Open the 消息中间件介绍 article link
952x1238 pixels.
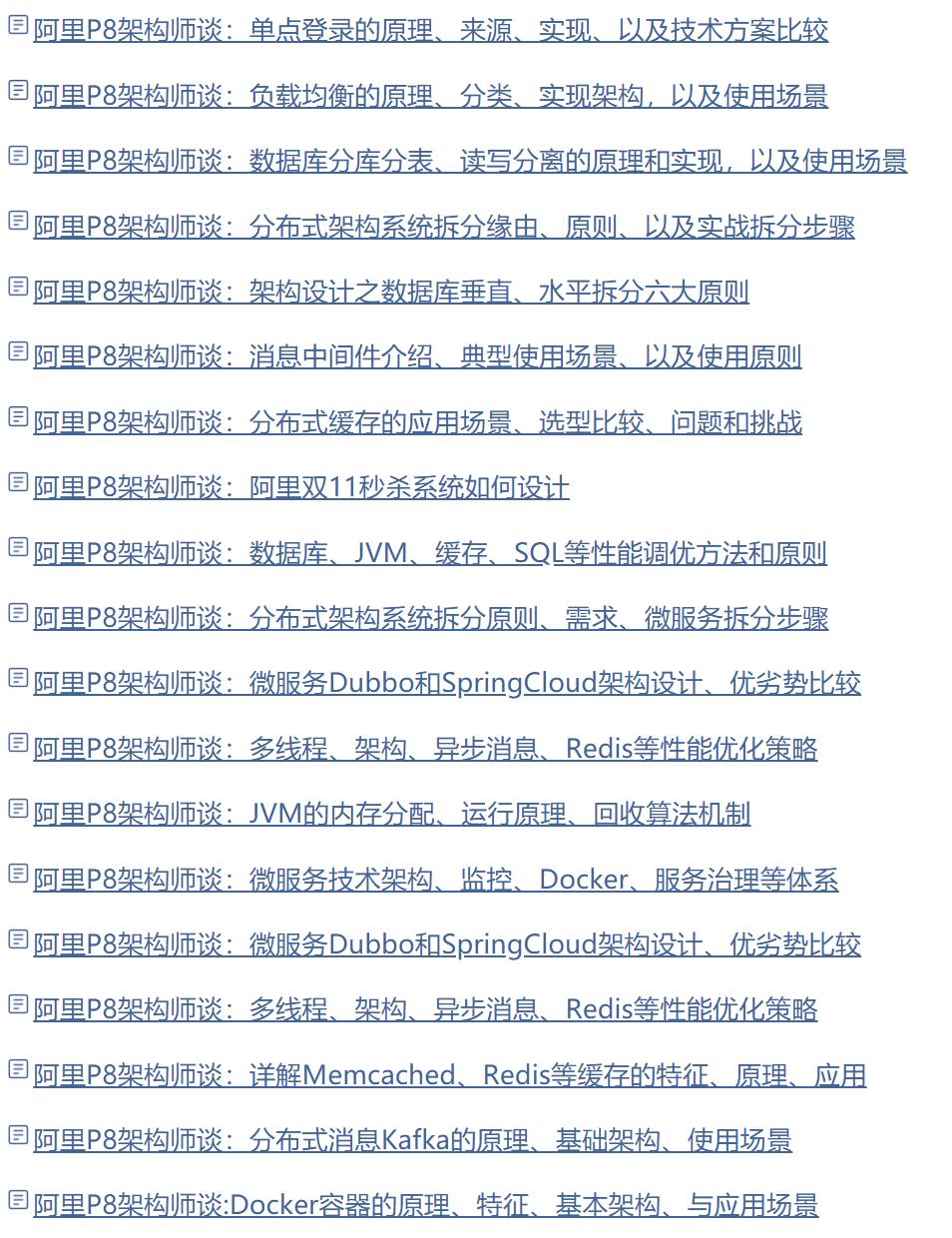pos(417,356)
